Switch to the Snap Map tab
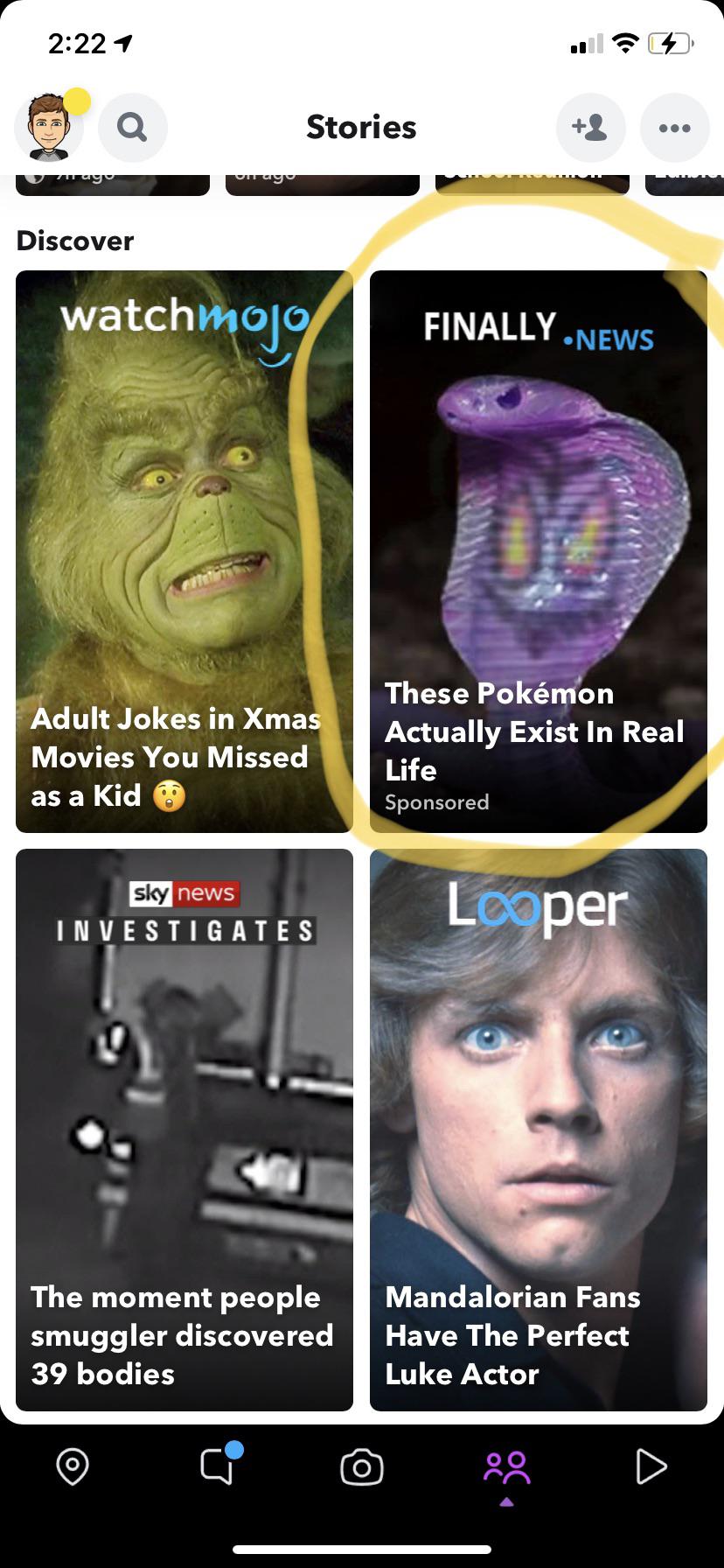 click(73, 1466)
